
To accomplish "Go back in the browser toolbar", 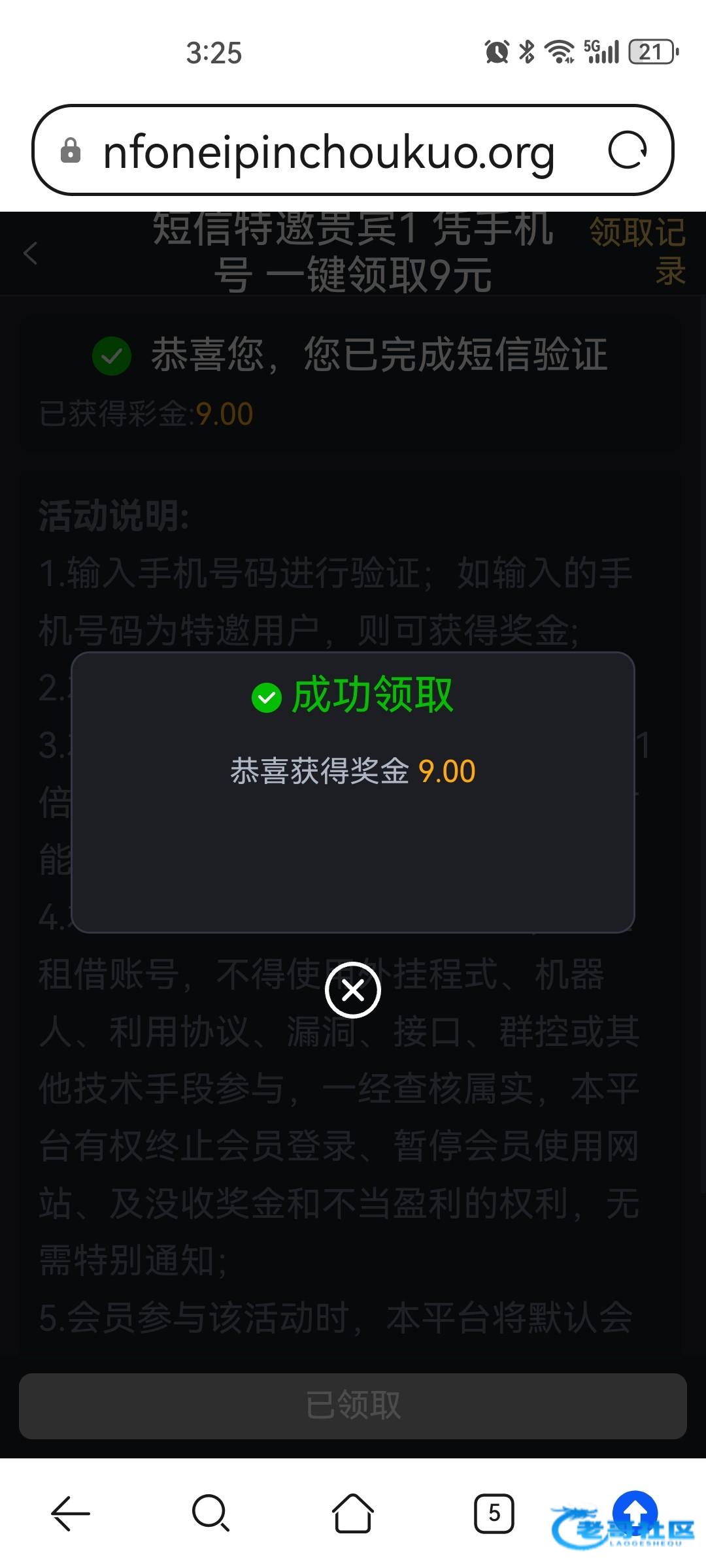I will click(x=71, y=1513).
